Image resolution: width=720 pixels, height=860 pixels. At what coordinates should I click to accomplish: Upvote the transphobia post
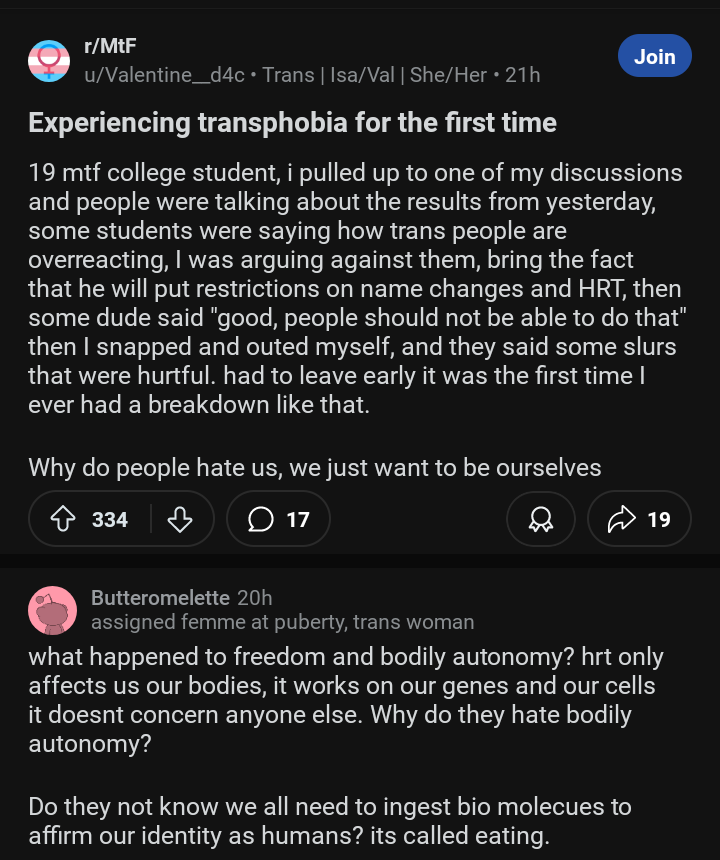[65, 519]
